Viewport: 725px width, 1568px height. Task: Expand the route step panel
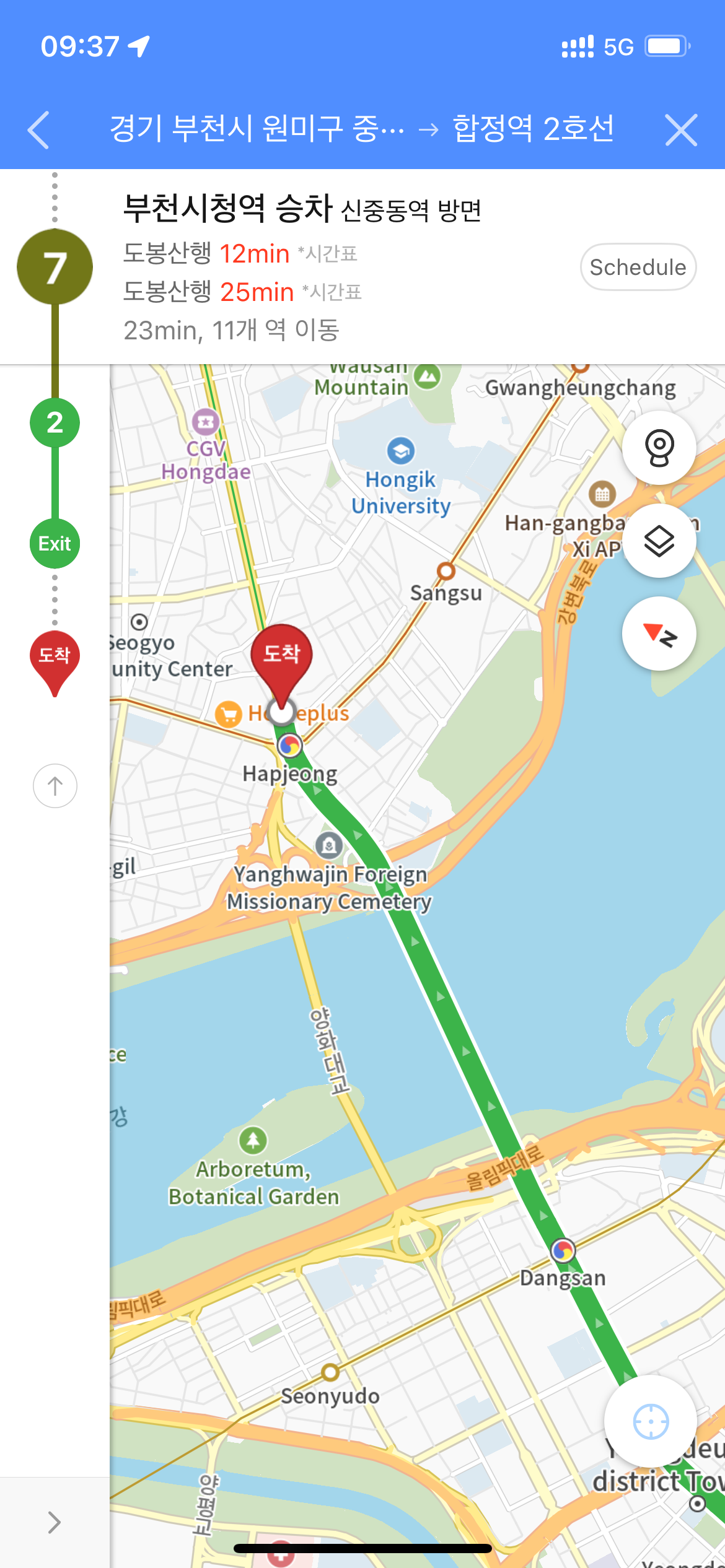coord(55,1522)
